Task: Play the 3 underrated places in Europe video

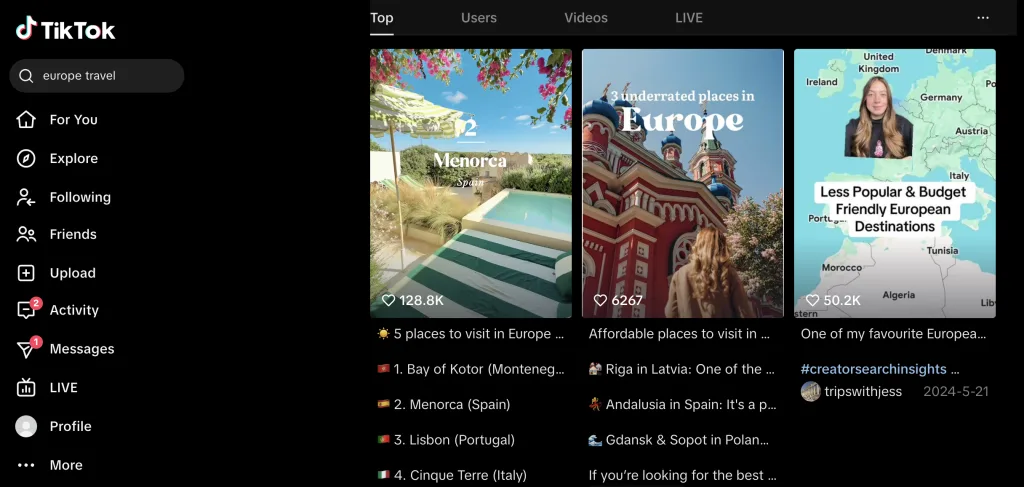Action: pyautogui.click(x=683, y=183)
